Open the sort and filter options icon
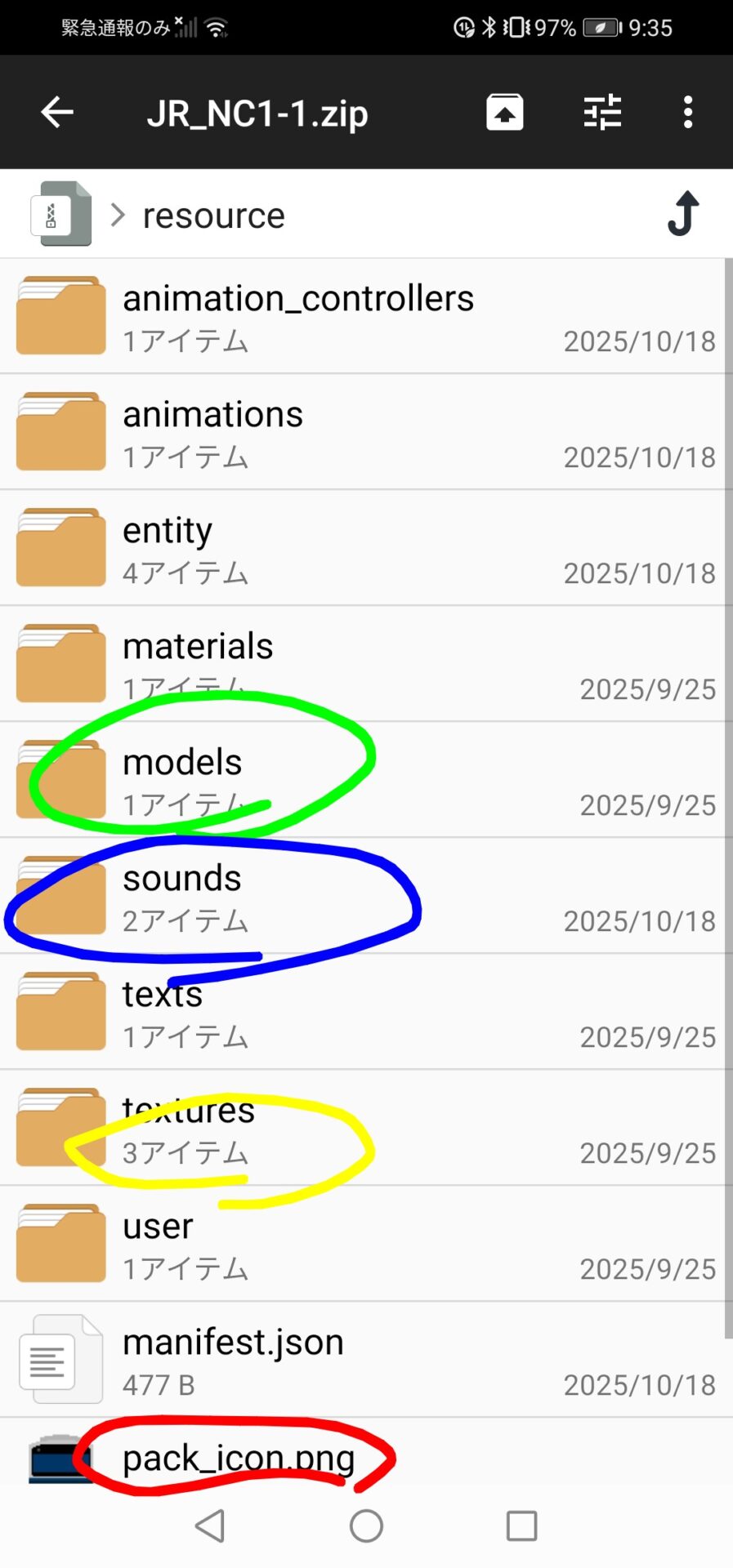Screen dimensions: 733x1568 click(x=602, y=112)
